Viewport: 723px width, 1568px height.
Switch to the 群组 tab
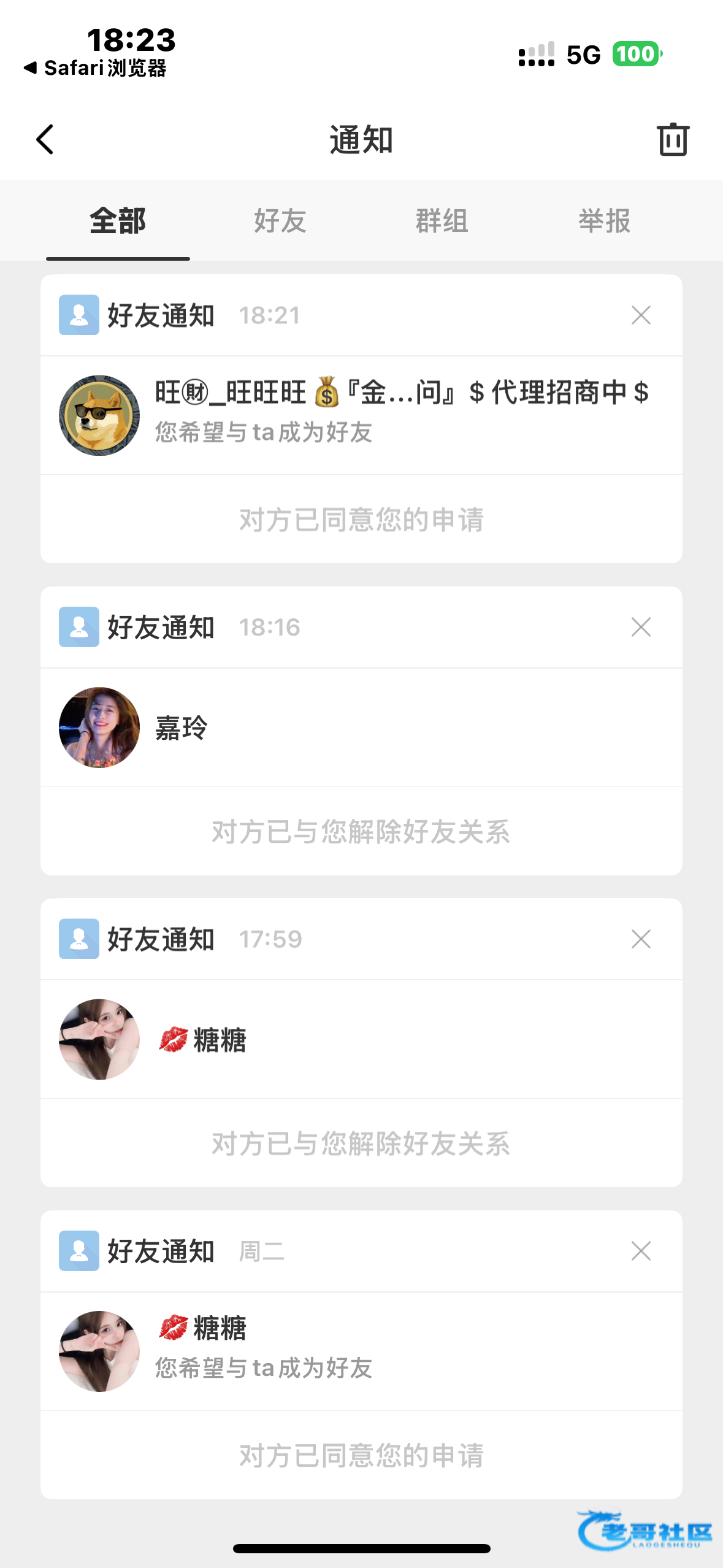[442, 221]
